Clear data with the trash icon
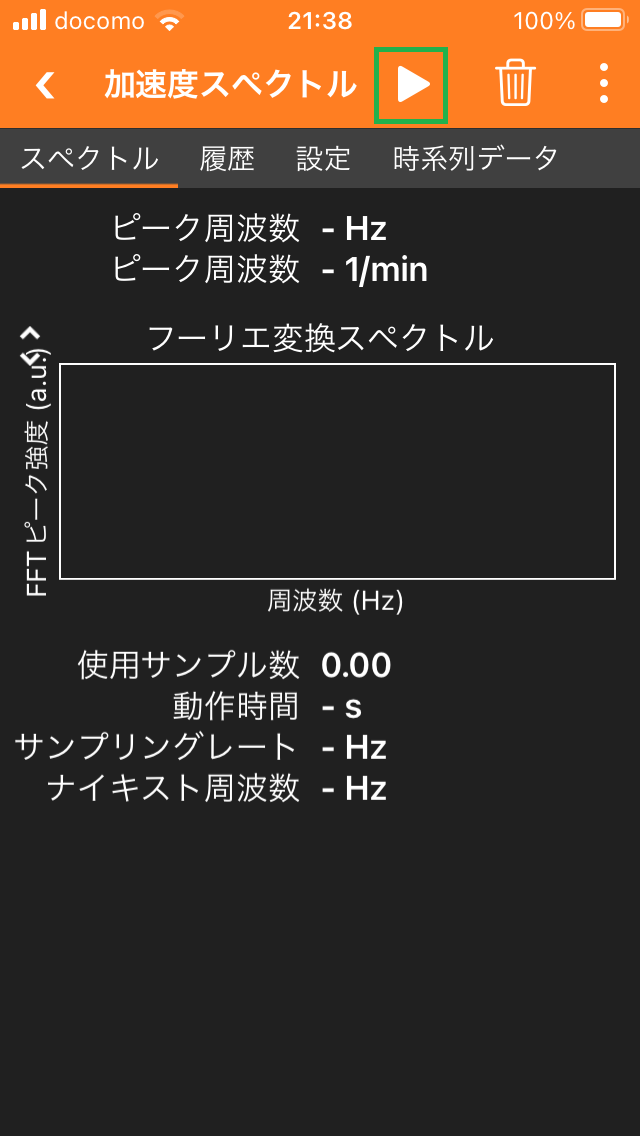Viewport: 640px width, 1136px height. [515, 85]
